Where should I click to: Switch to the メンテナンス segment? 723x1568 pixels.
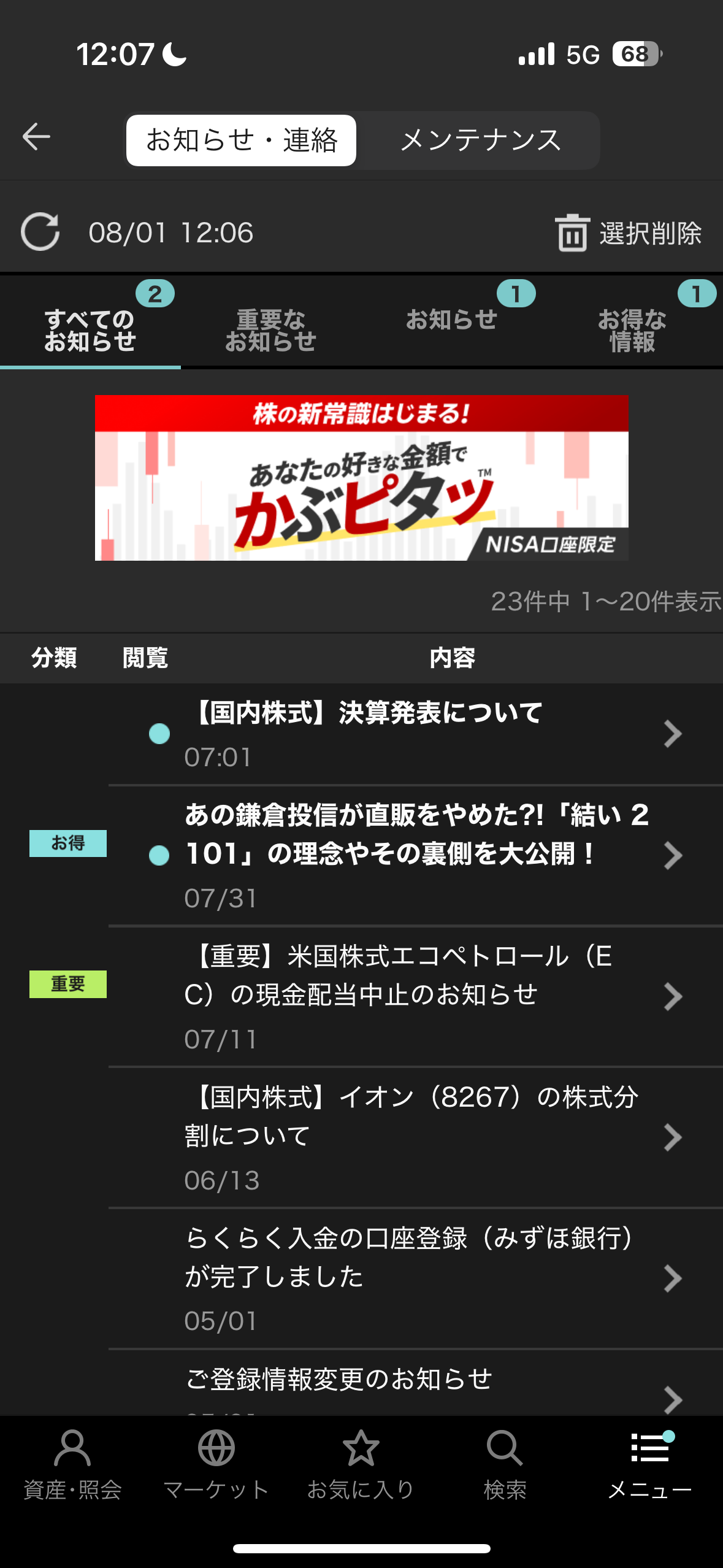[x=480, y=140]
